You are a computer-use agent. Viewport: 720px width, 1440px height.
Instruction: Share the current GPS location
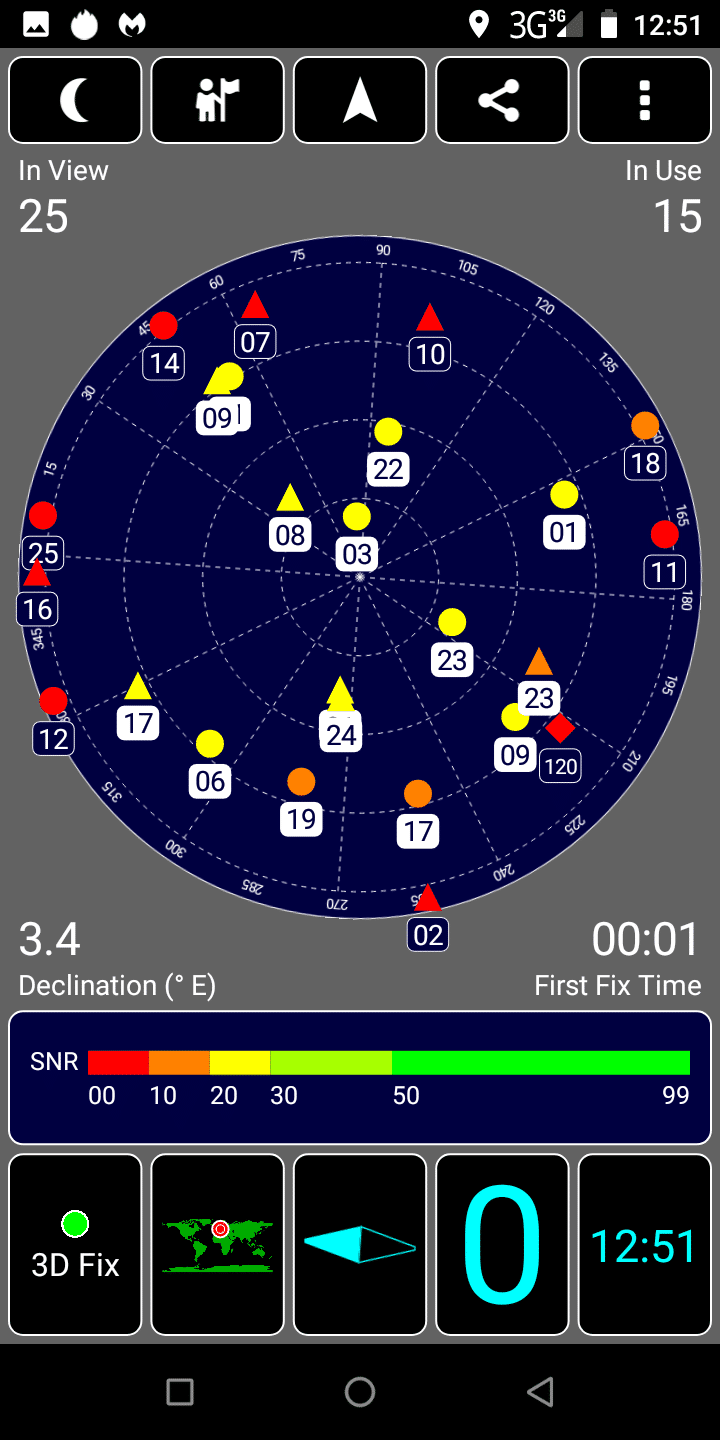click(502, 100)
